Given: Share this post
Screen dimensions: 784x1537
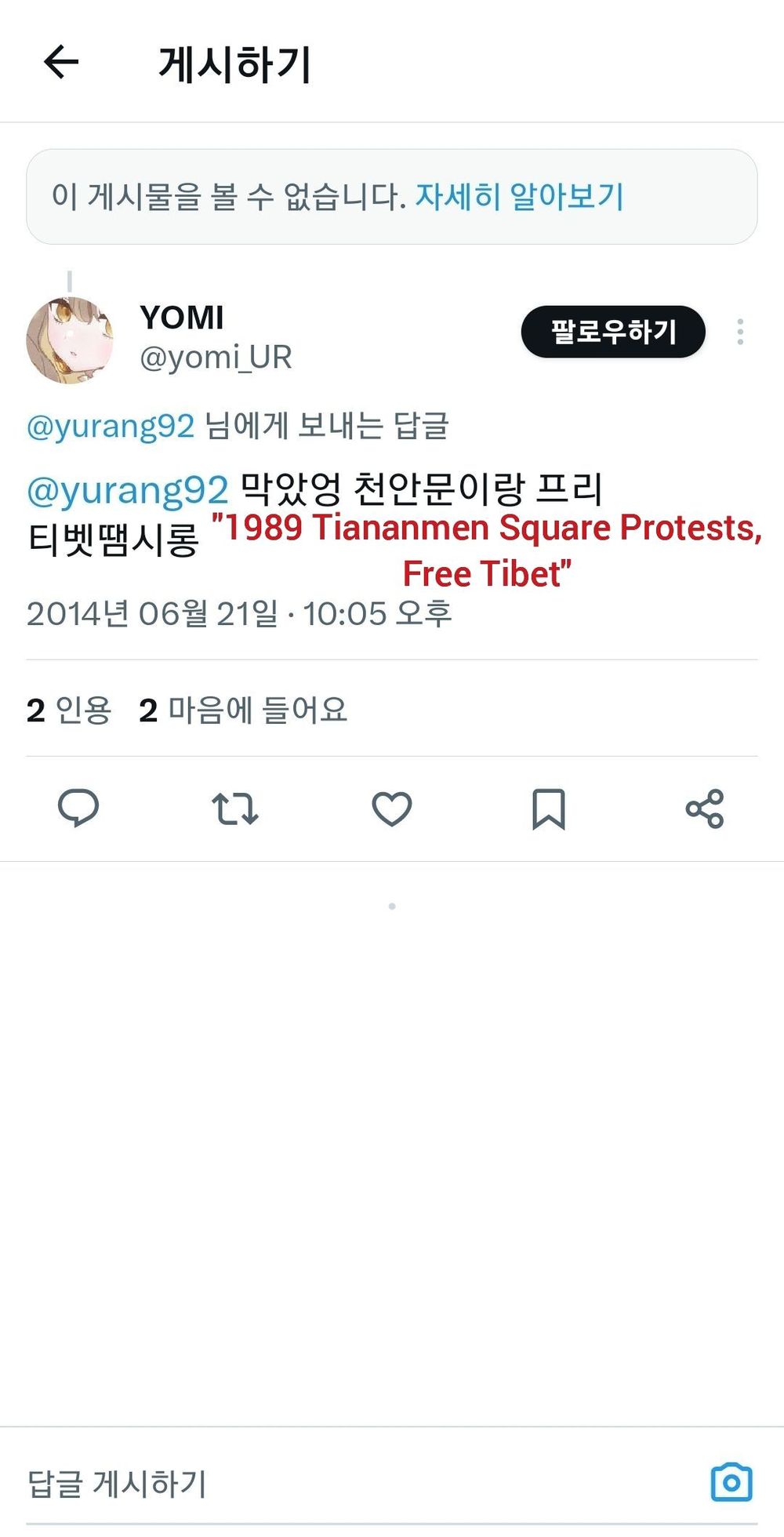Looking at the screenshot, I should tap(705, 808).
